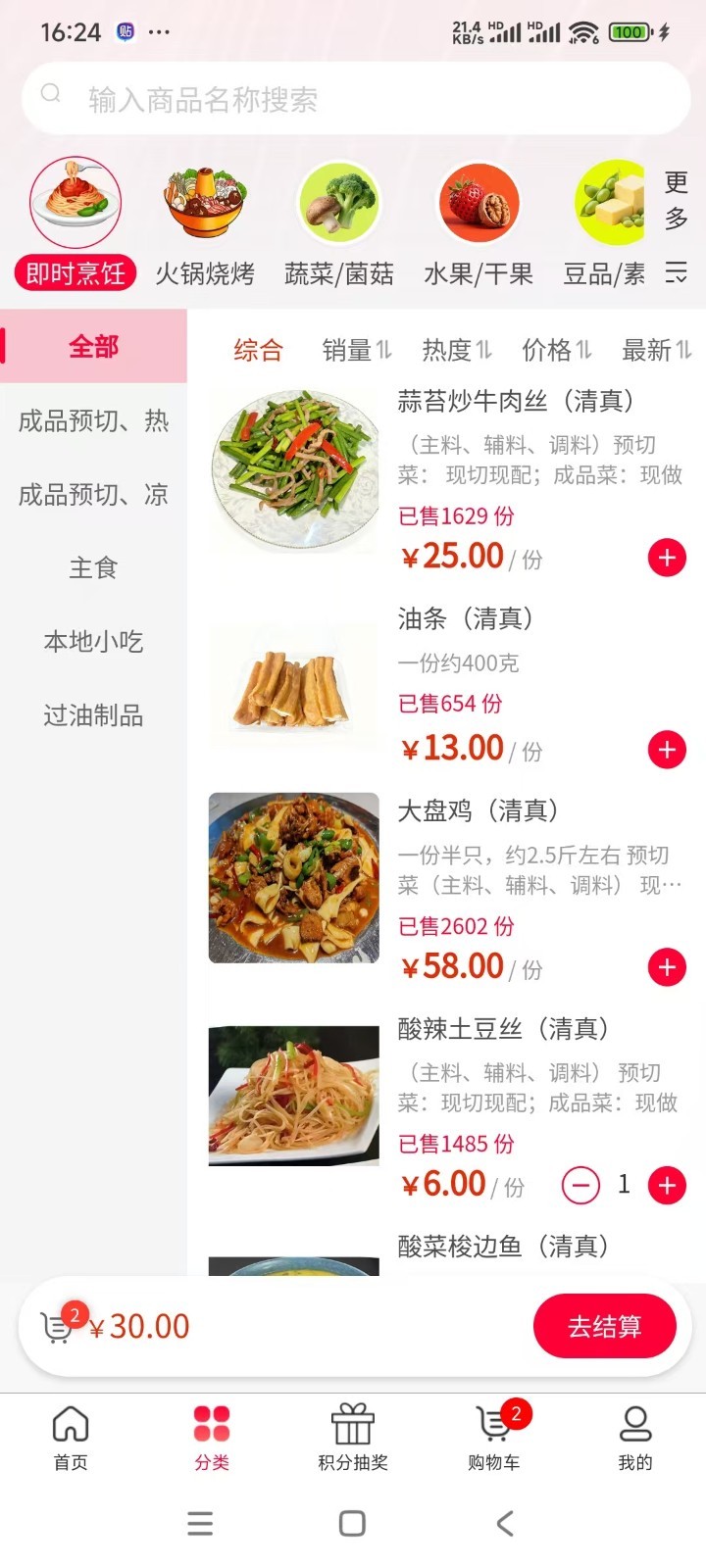Expand the 更多 categories panel
The width and height of the screenshot is (706, 1568).
(x=676, y=225)
